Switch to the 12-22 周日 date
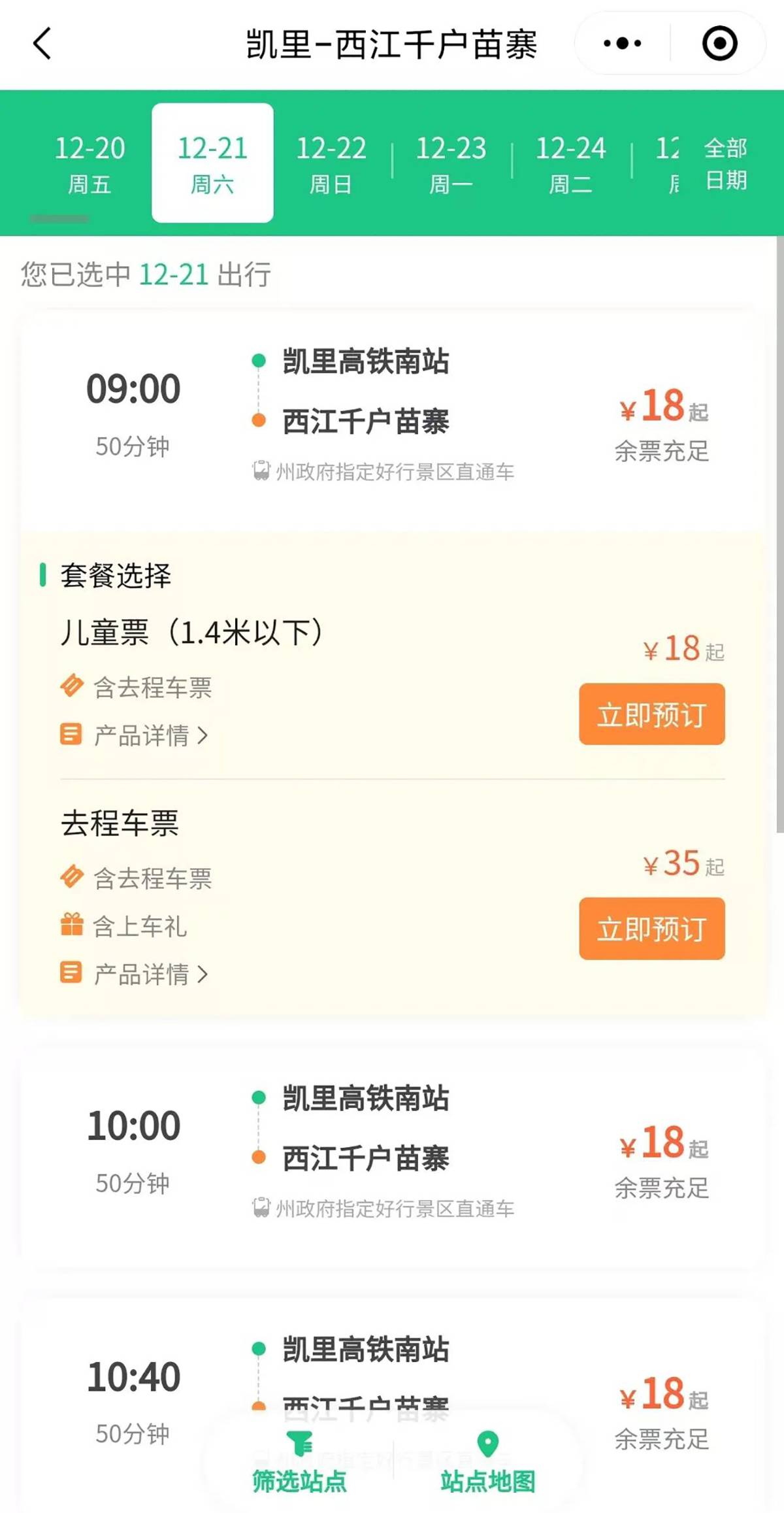 [331, 164]
